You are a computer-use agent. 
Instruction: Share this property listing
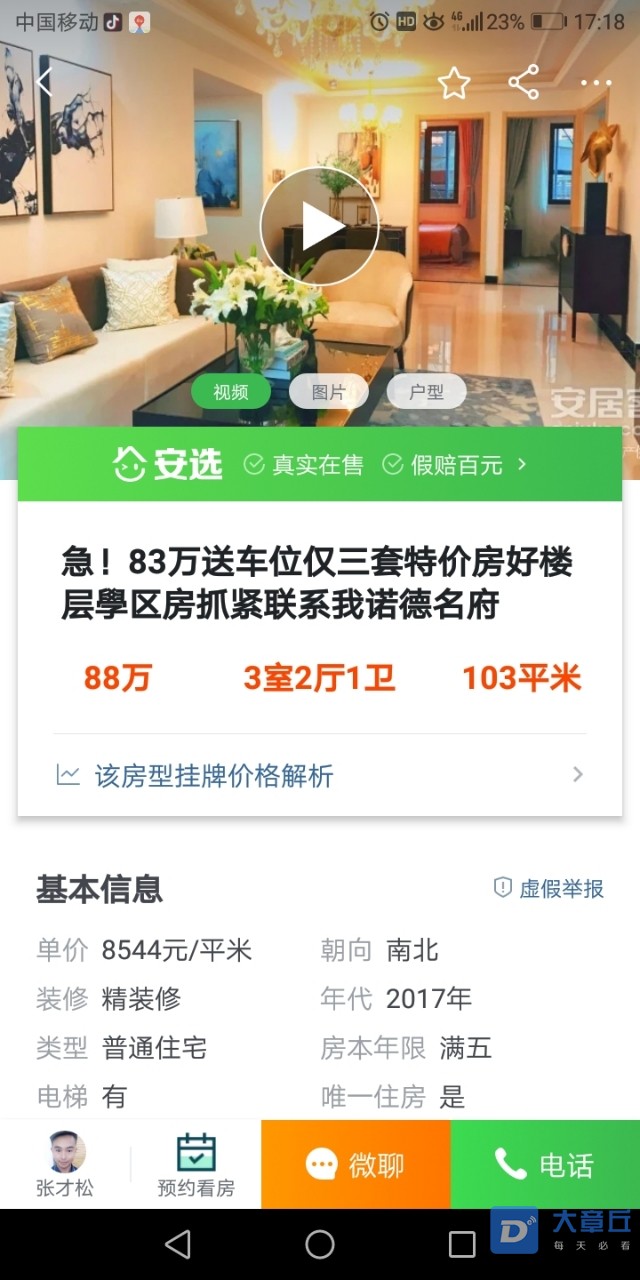(524, 83)
